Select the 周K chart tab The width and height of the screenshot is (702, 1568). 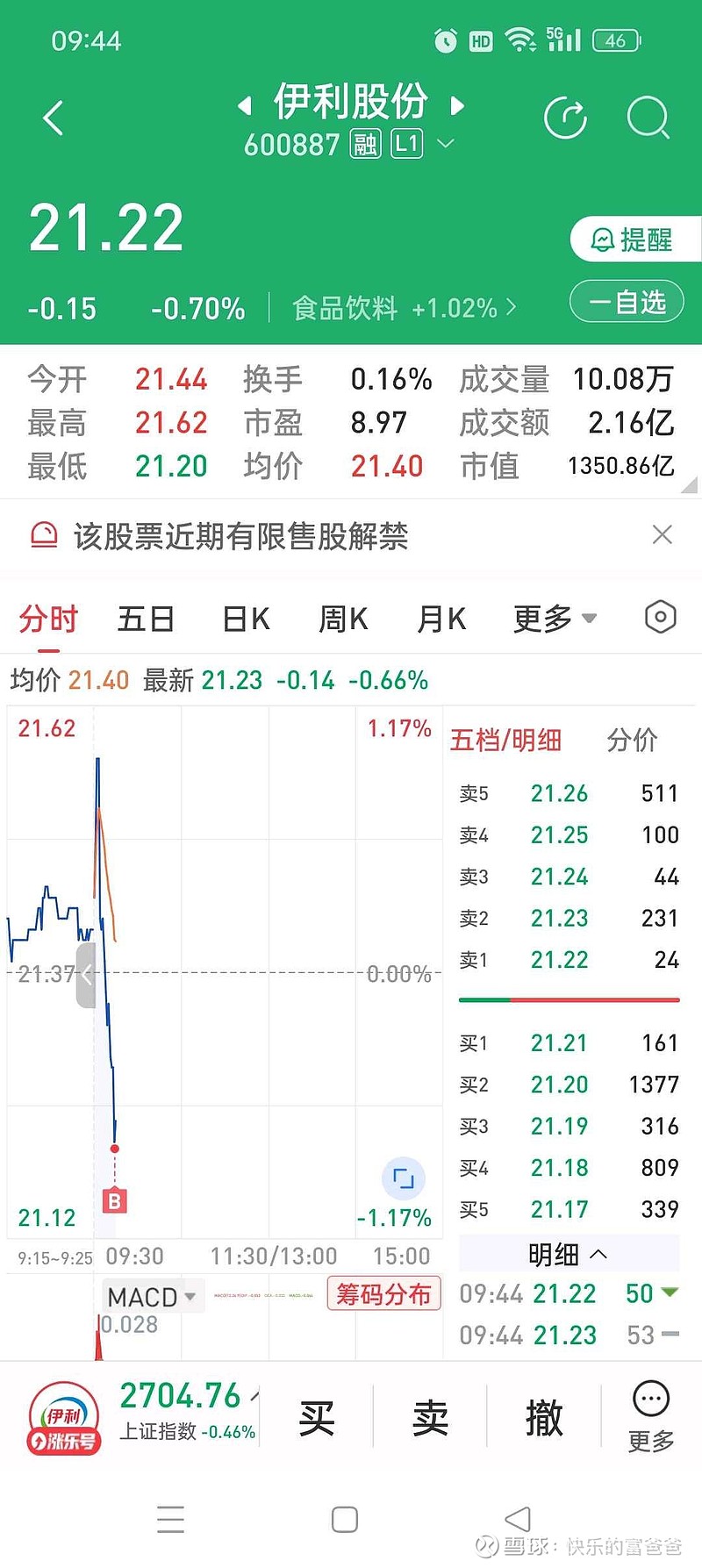pyautogui.click(x=342, y=619)
